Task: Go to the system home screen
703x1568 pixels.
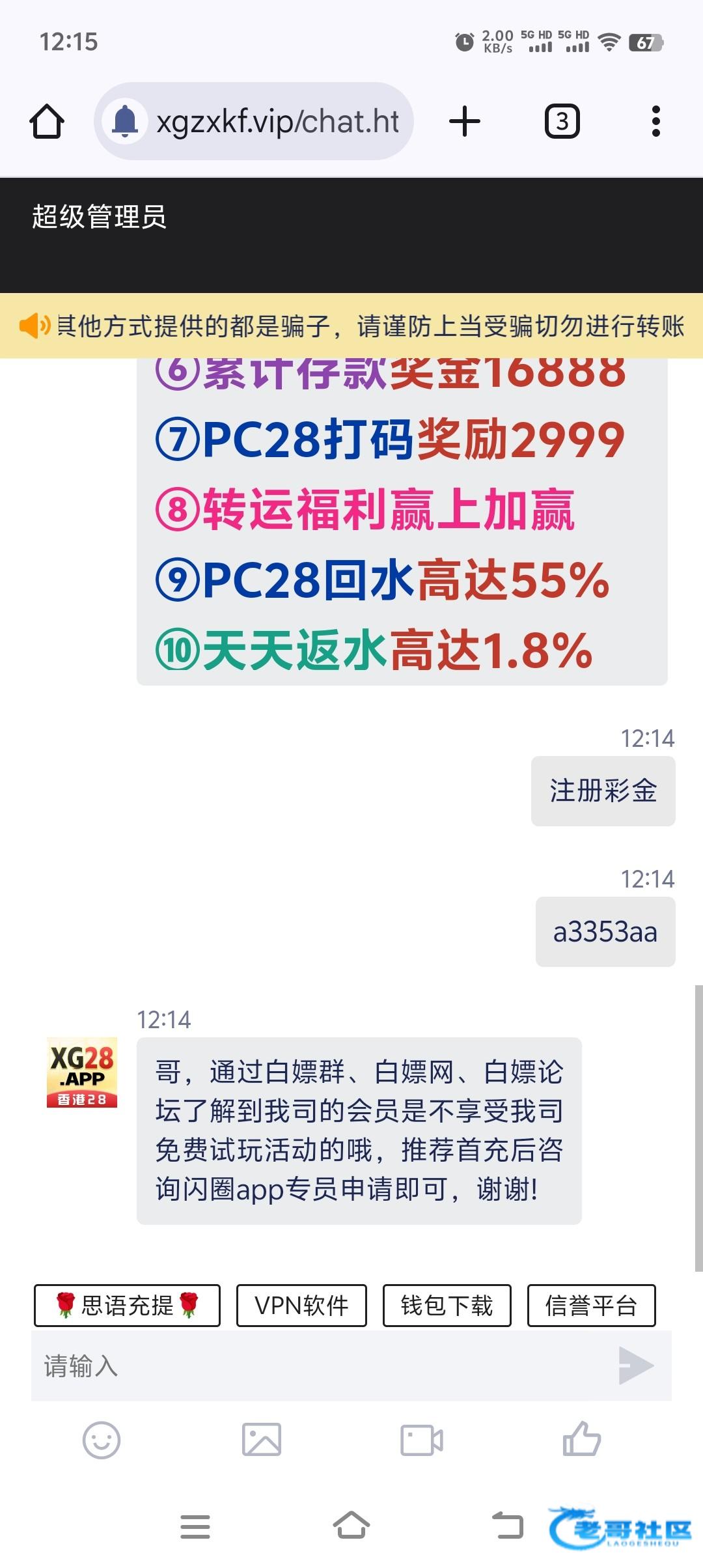Action: 351,1526
